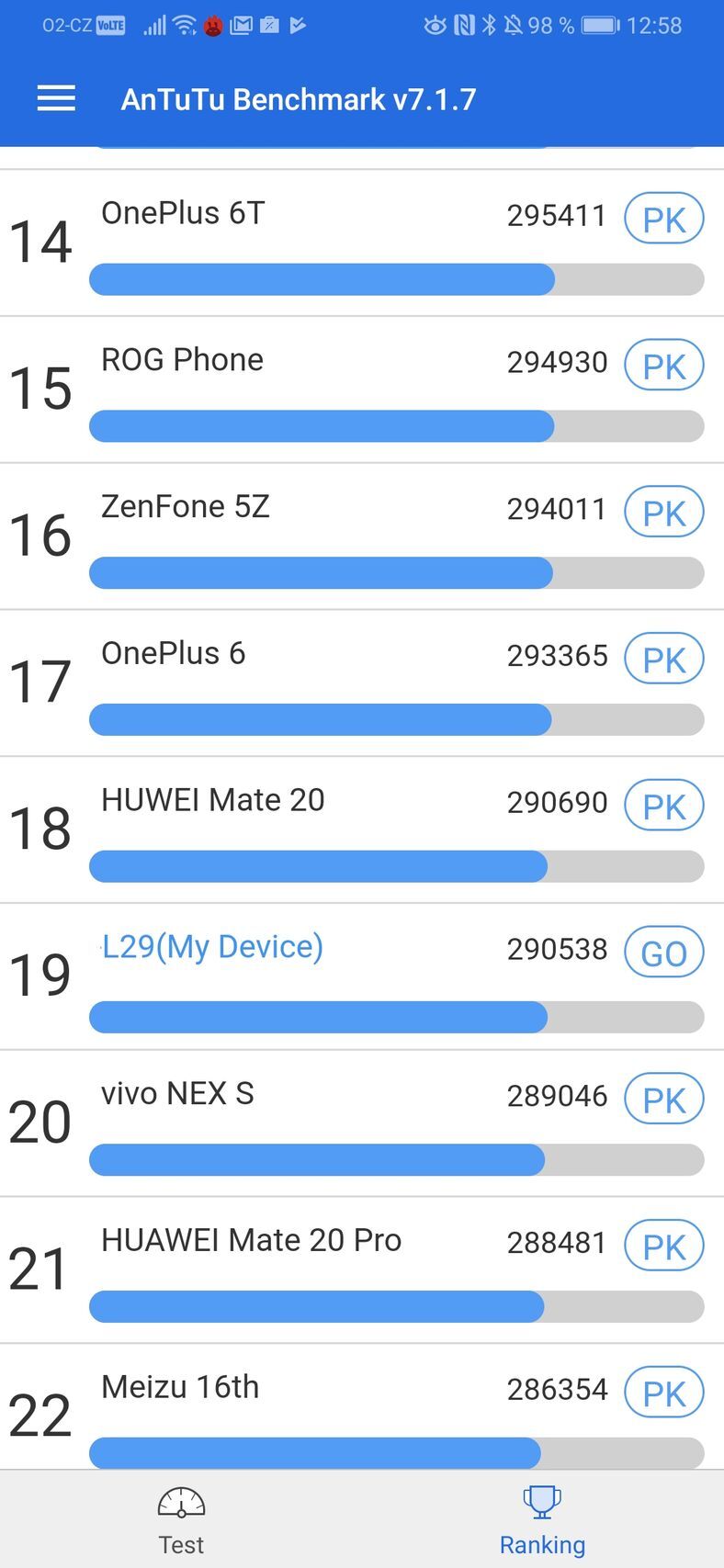This screenshot has width=724, height=1568.
Task: Tap the Ranking trophy icon
Action: pos(542,1499)
